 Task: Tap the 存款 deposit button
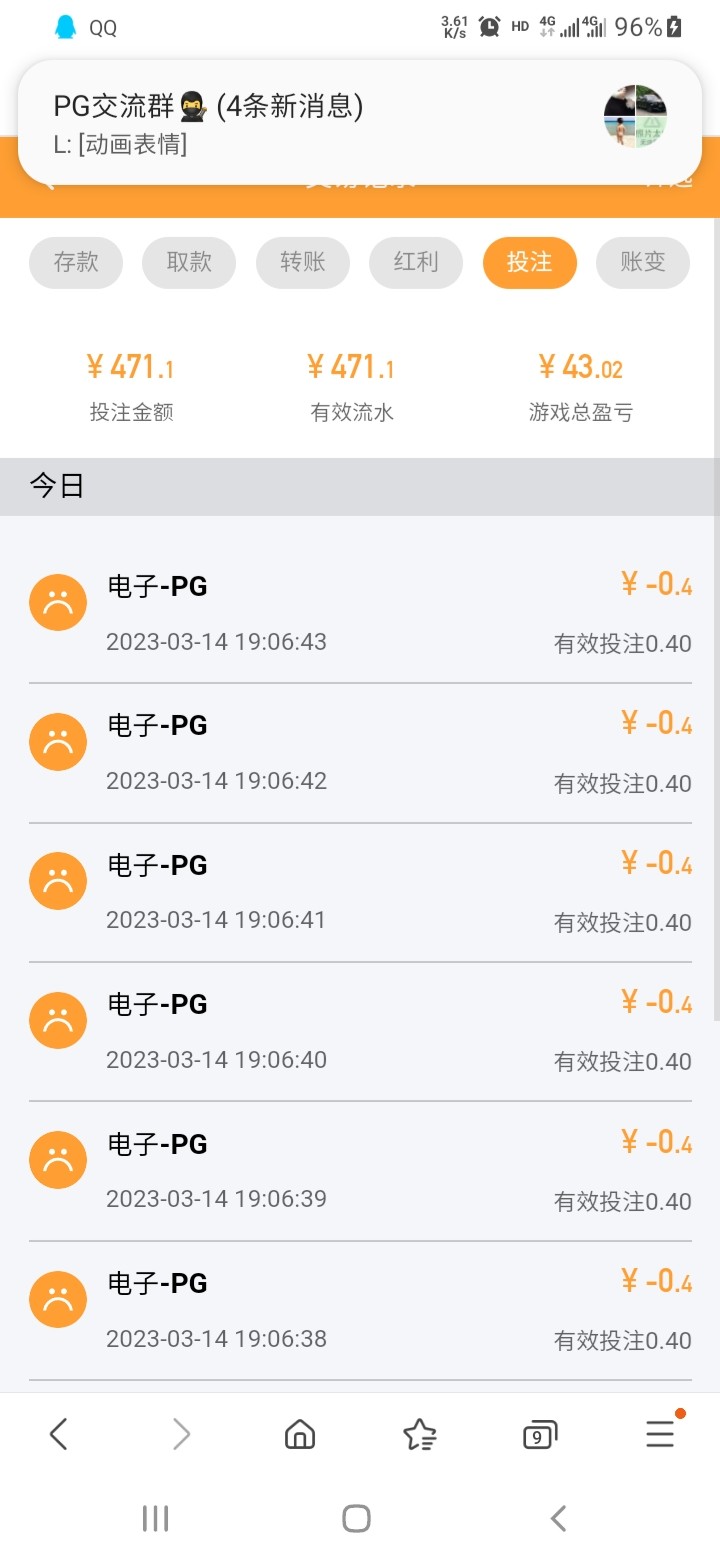[x=76, y=262]
